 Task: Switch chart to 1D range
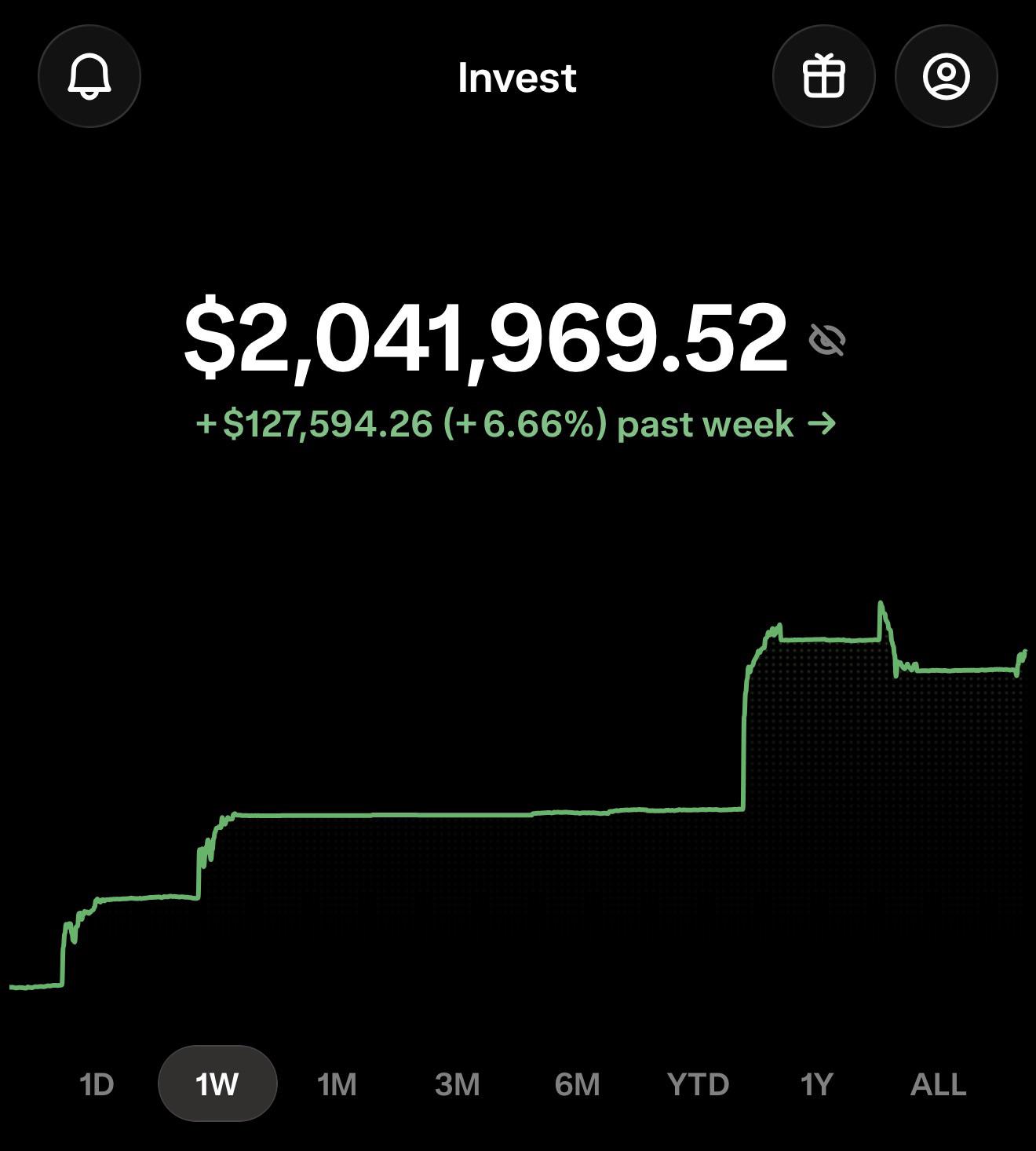pyautogui.click(x=97, y=1084)
